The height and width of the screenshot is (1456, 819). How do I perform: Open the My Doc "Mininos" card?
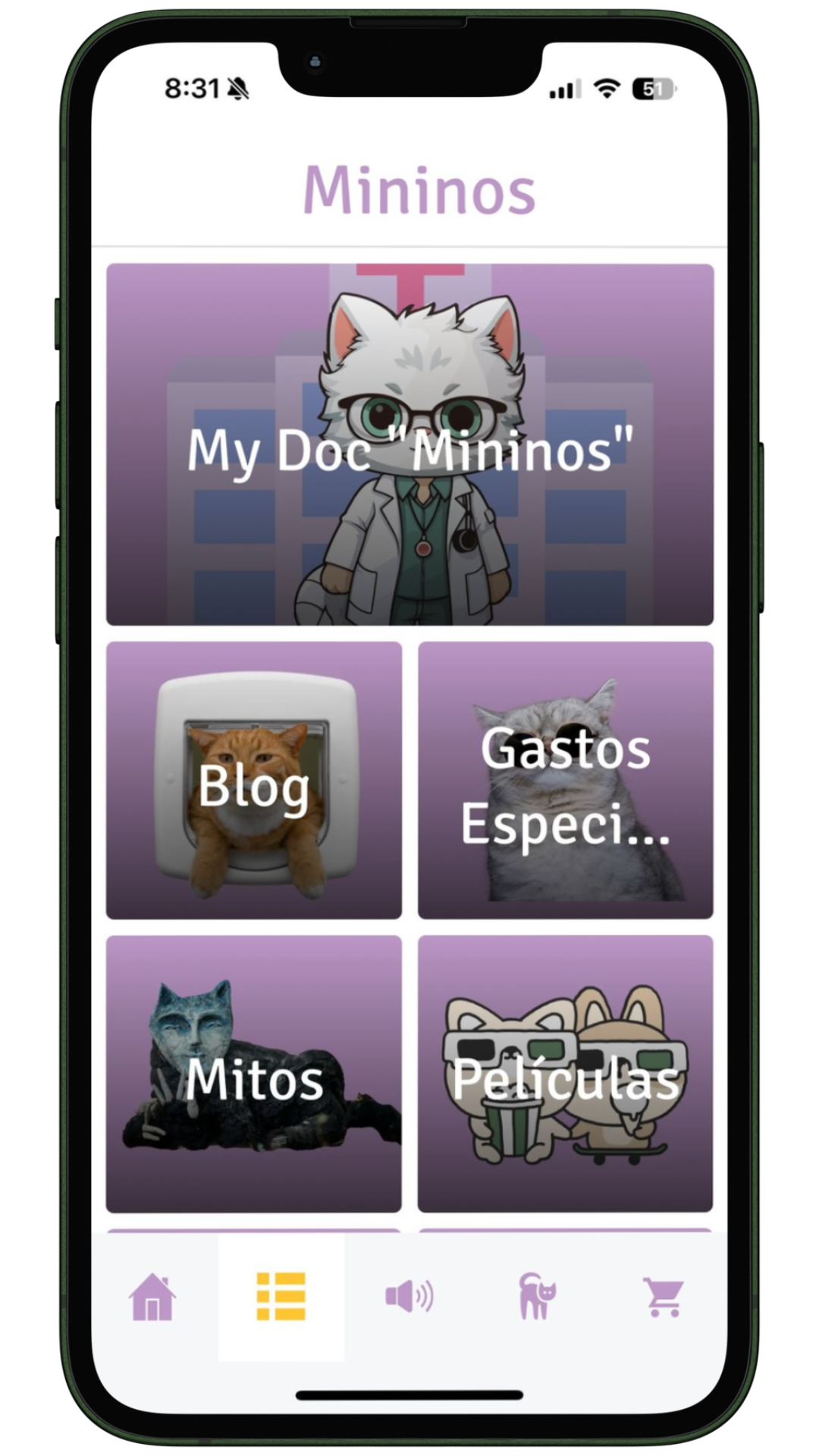pyautogui.click(x=409, y=445)
